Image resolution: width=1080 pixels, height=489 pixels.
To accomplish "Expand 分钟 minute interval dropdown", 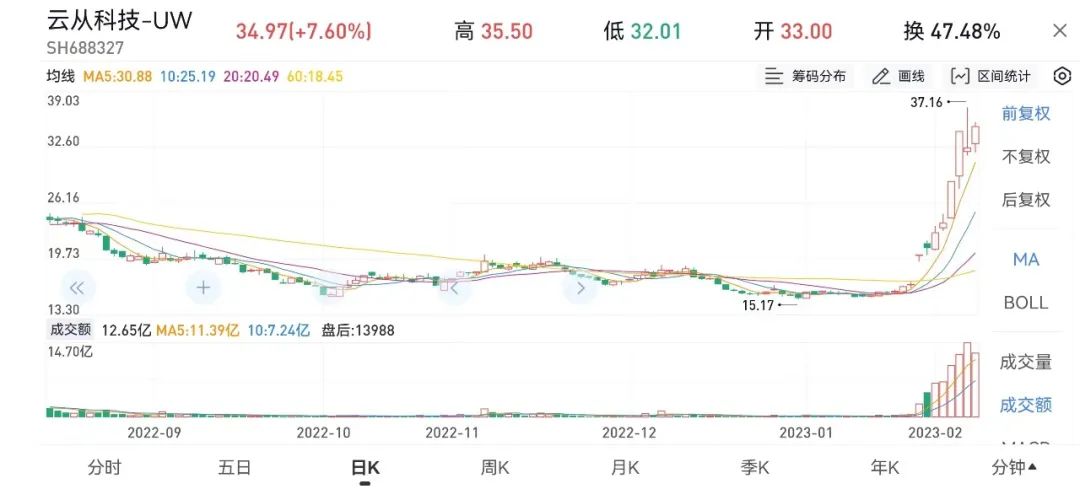I will pos(1014,467).
